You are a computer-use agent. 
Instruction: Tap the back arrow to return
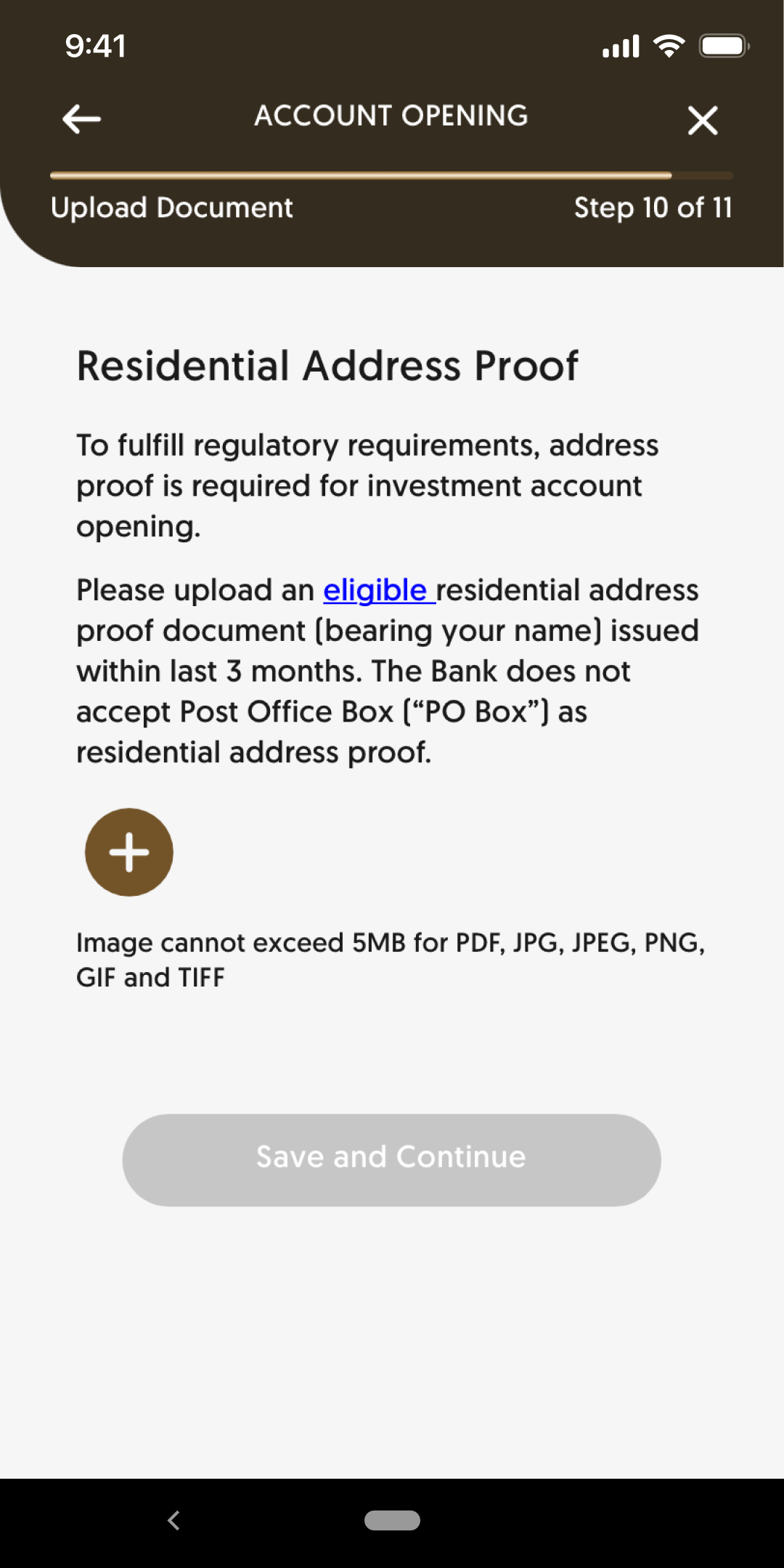(80, 118)
